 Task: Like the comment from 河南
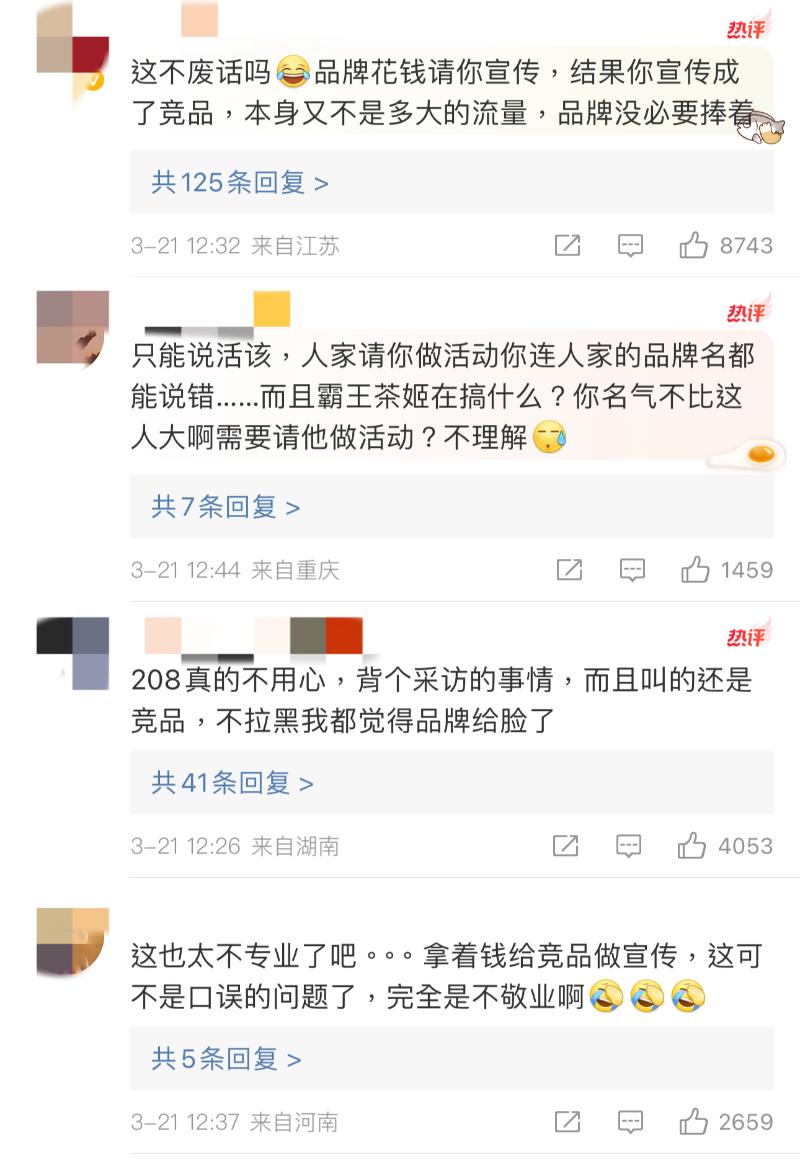[694, 1122]
